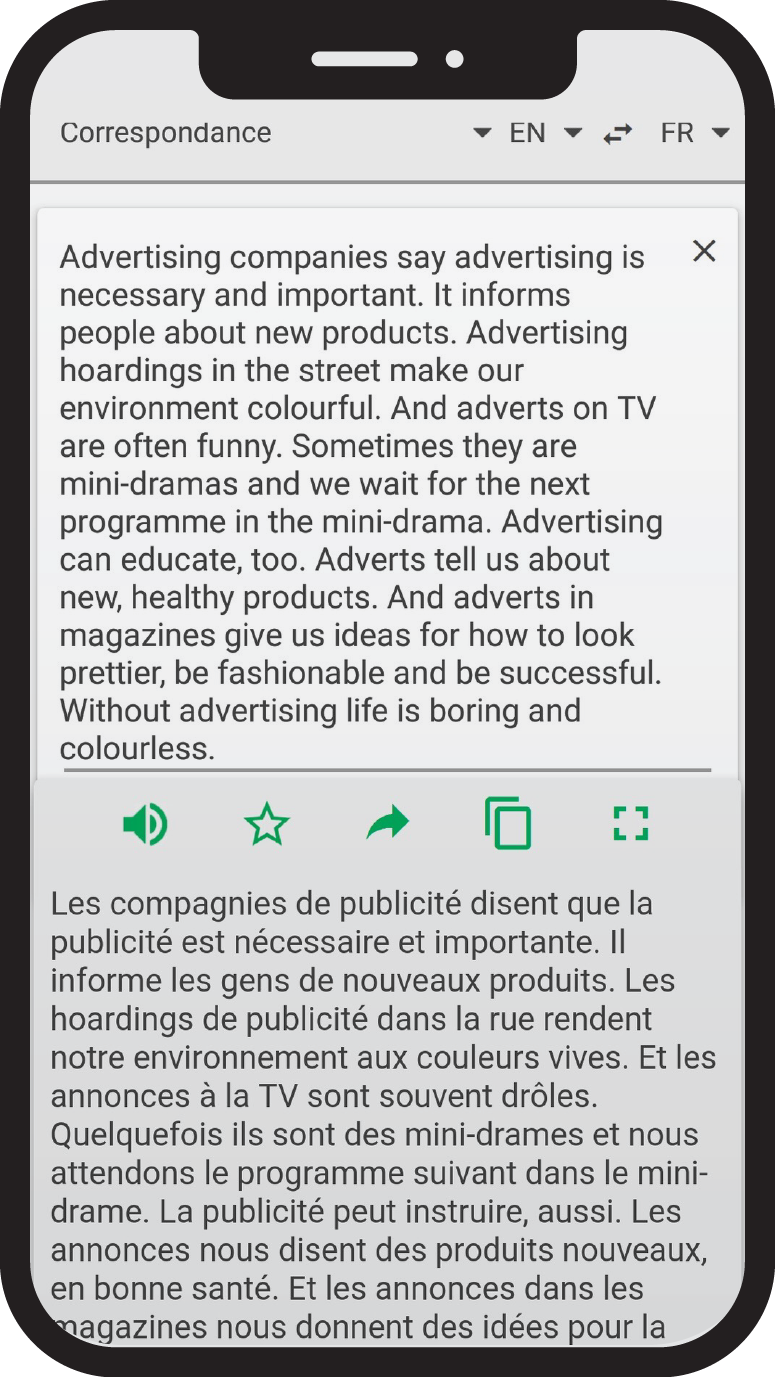Swap source and target languages
The image size is (775, 1377).
(x=618, y=133)
